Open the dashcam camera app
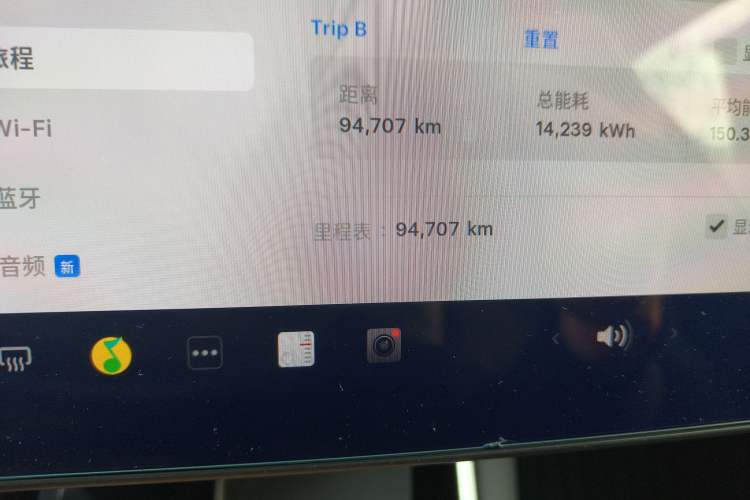The width and height of the screenshot is (750, 500). click(383, 346)
